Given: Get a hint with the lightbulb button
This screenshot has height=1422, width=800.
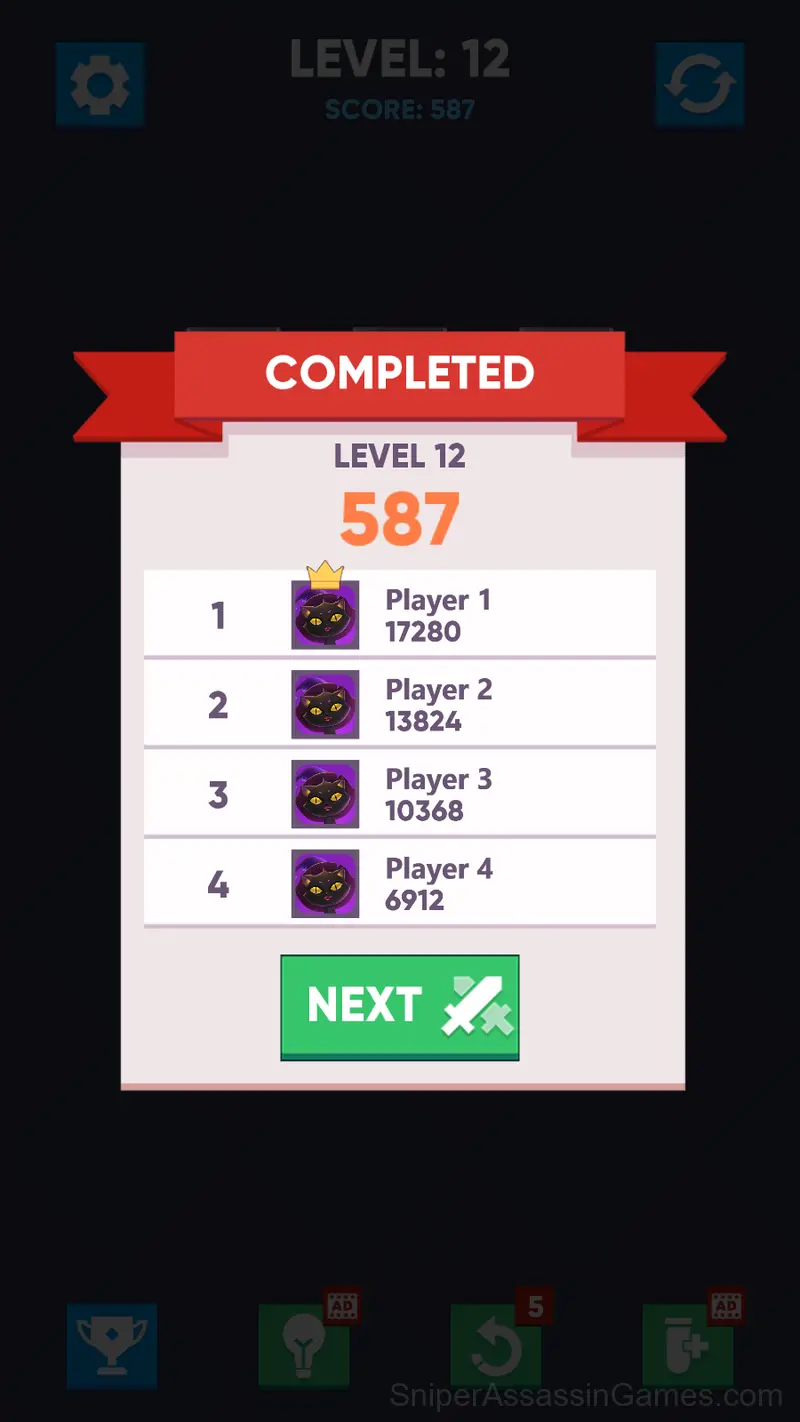Looking at the screenshot, I should click(x=304, y=1346).
